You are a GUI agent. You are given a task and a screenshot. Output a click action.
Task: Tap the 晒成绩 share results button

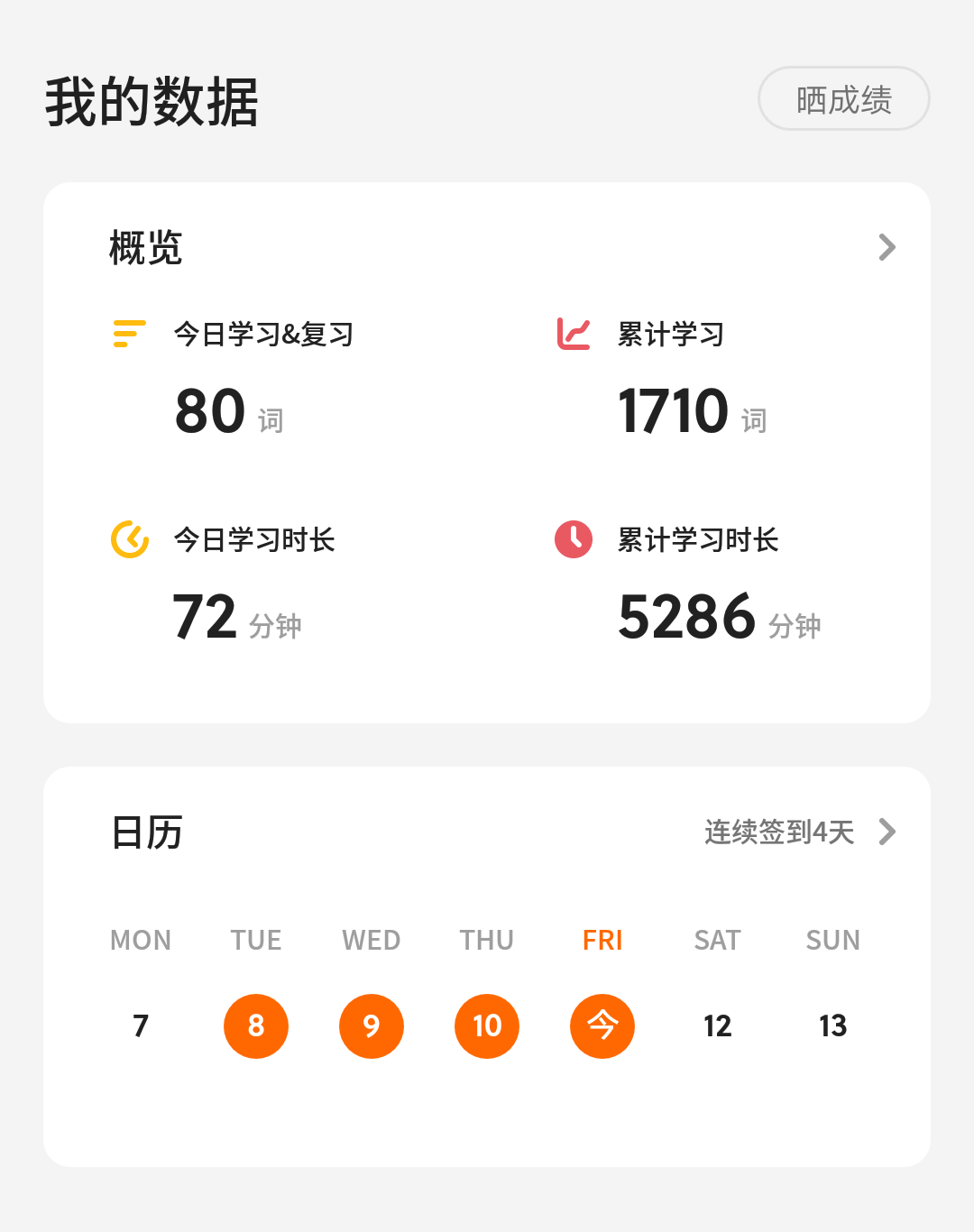[843, 98]
